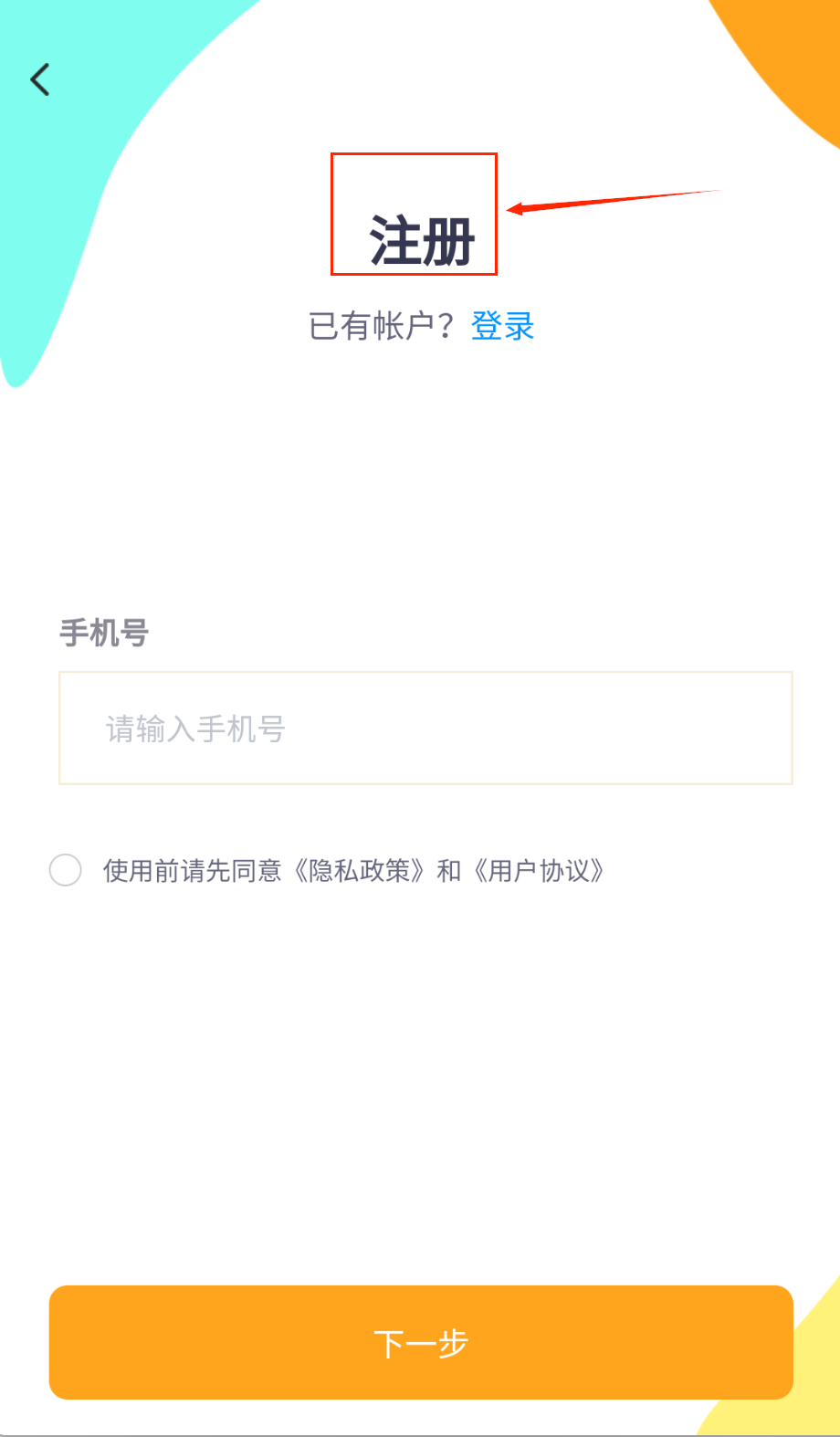Open the 《隐私政策》 privacy policy
The width and height of the screenshot is (840, 1437).
coord(360,871)
